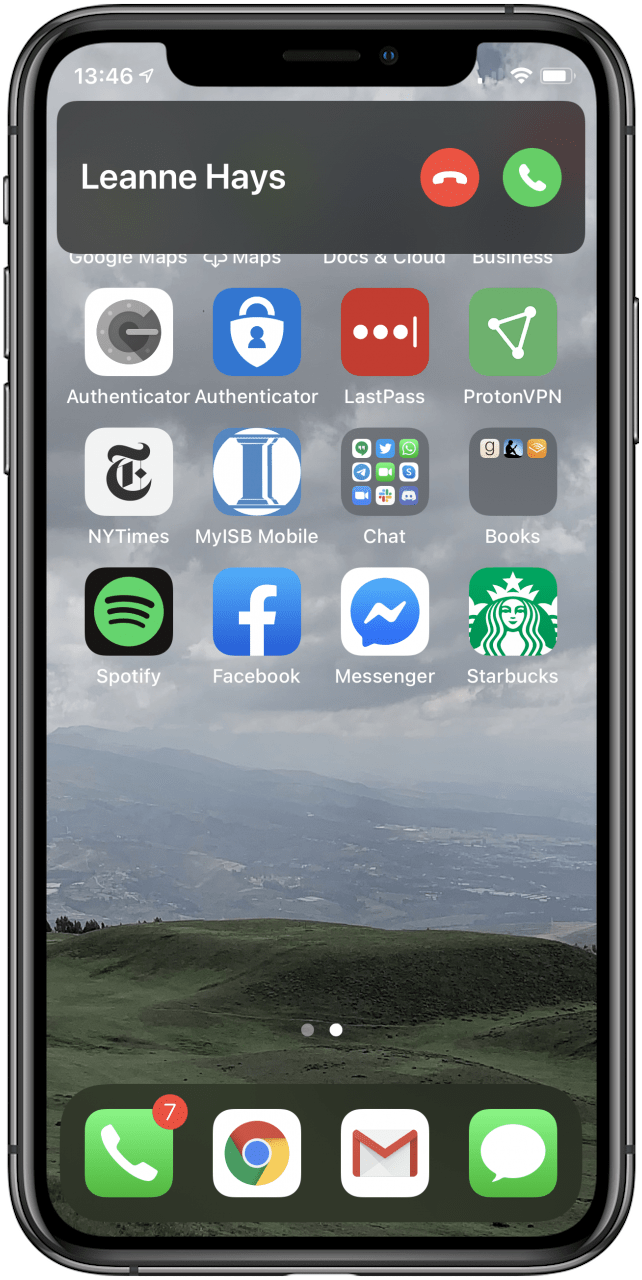
Task: Open the Messages app in the dock
Action: 513,1153
